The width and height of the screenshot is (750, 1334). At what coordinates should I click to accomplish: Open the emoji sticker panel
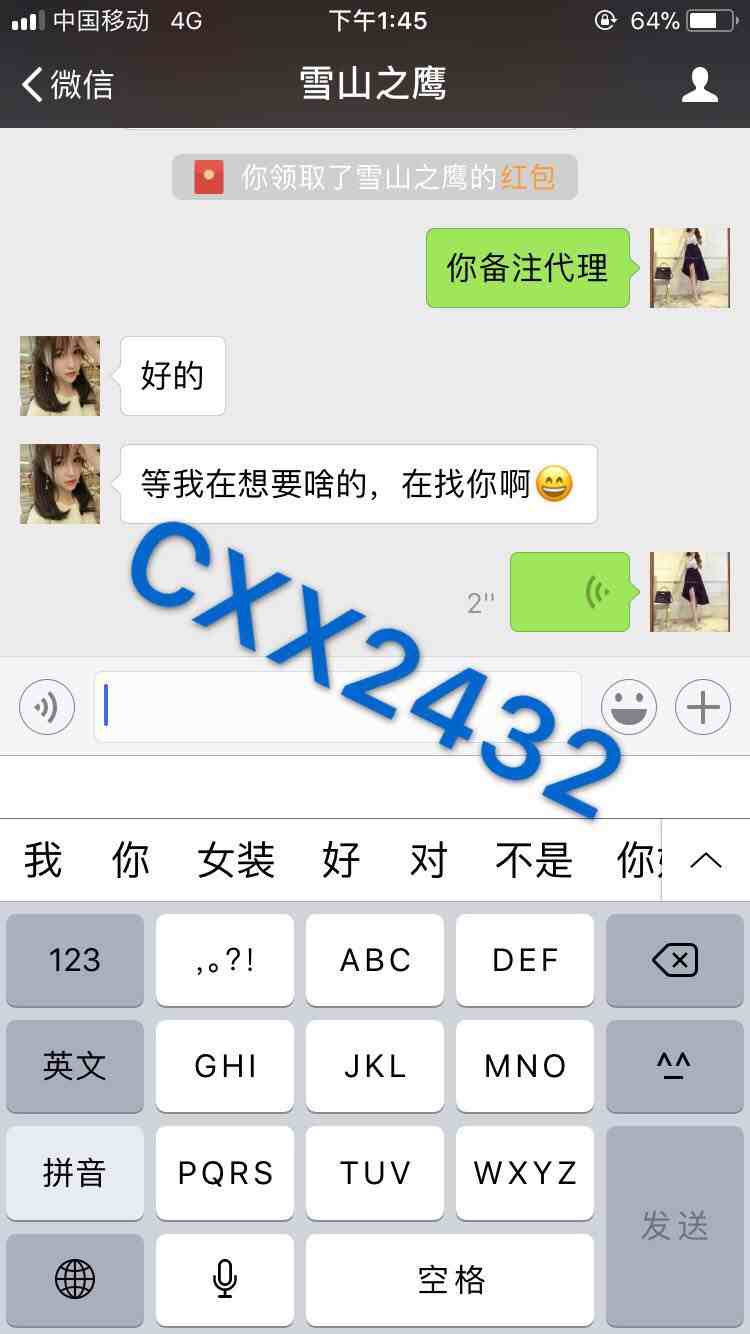click(629, 707)
